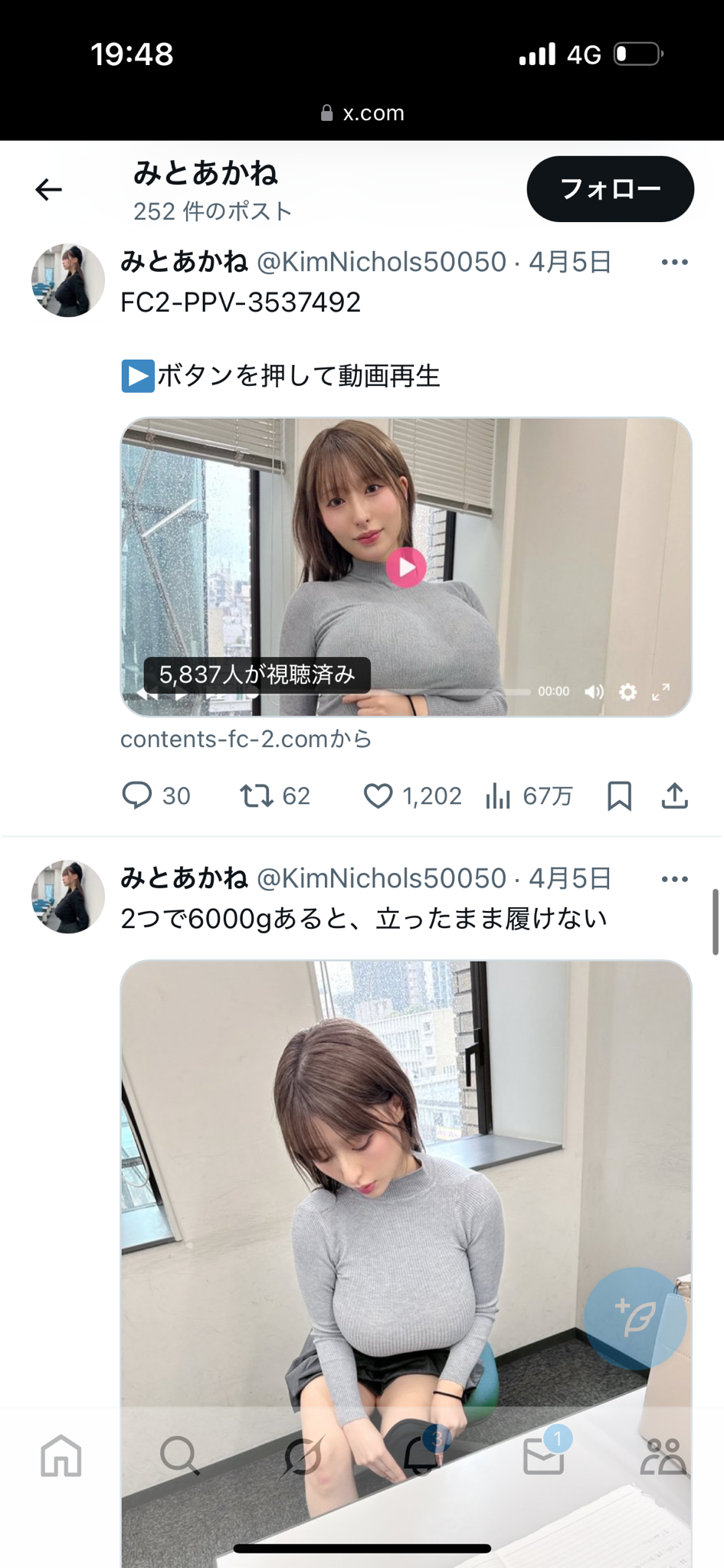Open overflow menu on the 2つで6000g post
Screen dimensions: 724x1568
pos(674,879)
